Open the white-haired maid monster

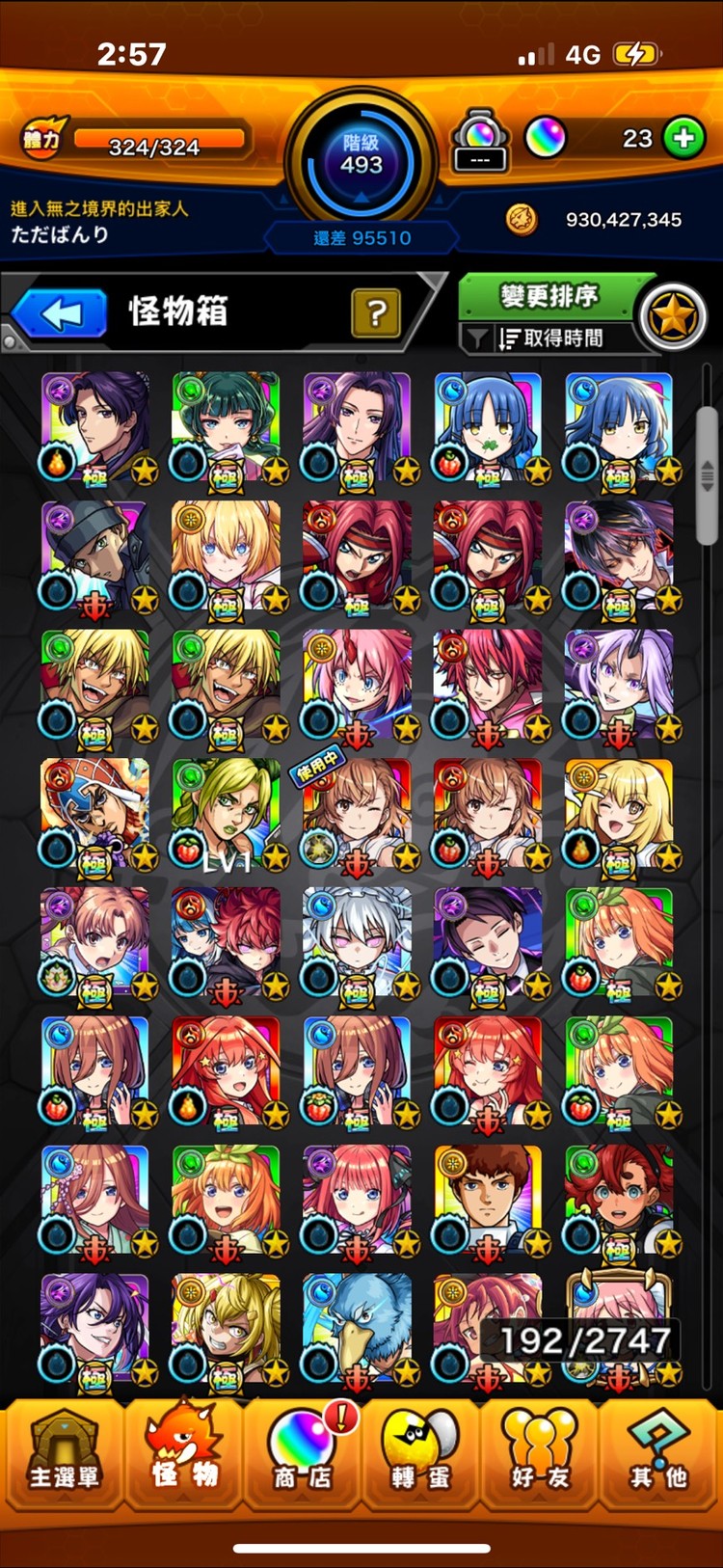coord(357,943)
